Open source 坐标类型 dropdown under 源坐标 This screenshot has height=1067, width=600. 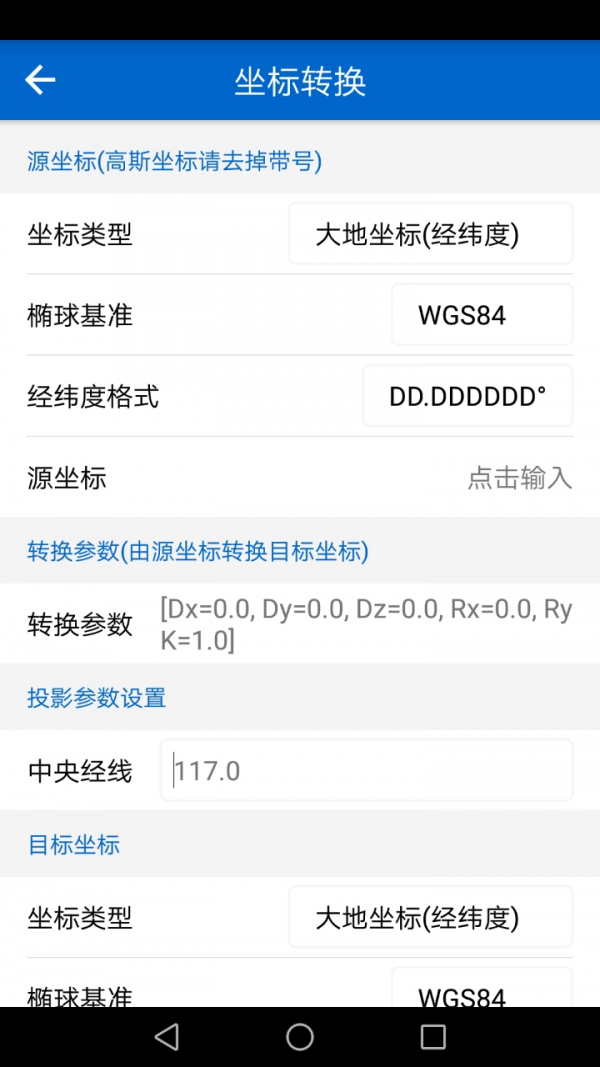[x=430, y=234]
